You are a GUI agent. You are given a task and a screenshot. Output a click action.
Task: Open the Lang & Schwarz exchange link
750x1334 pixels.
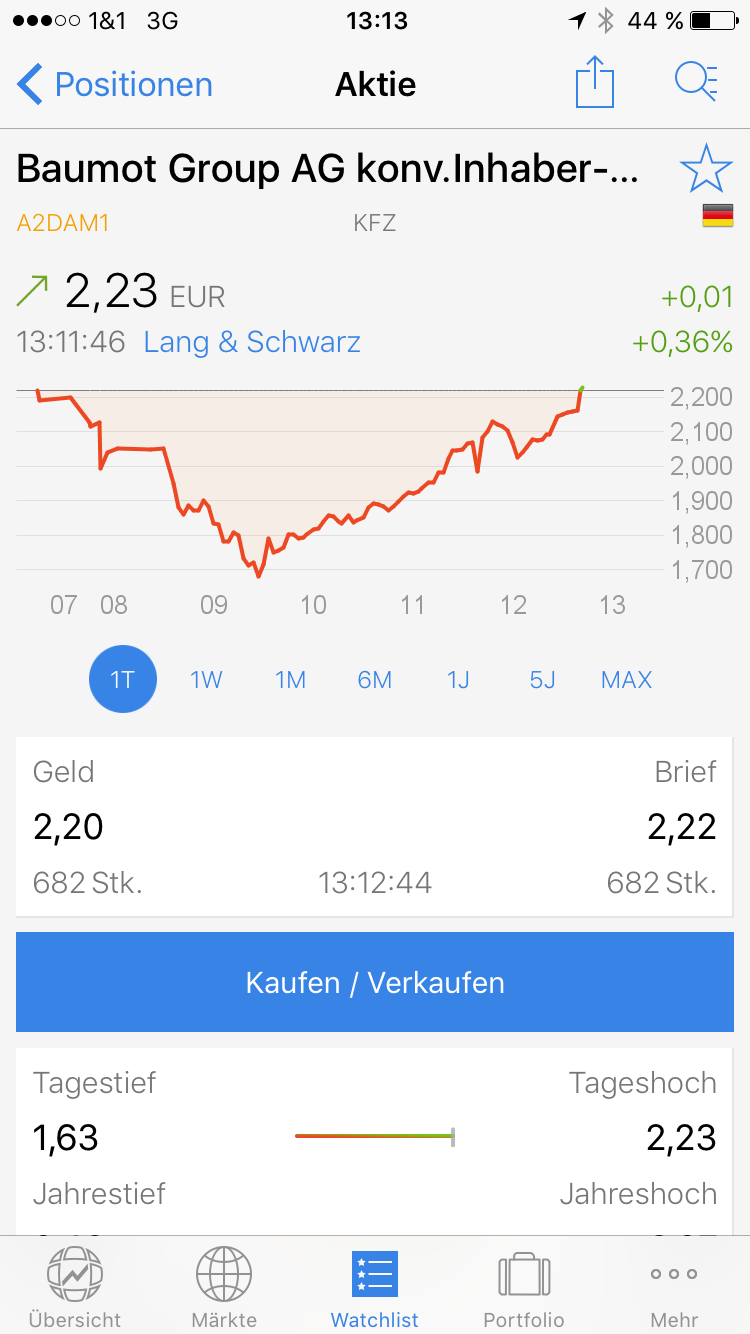pyautogui.click(x=253, y=342)
